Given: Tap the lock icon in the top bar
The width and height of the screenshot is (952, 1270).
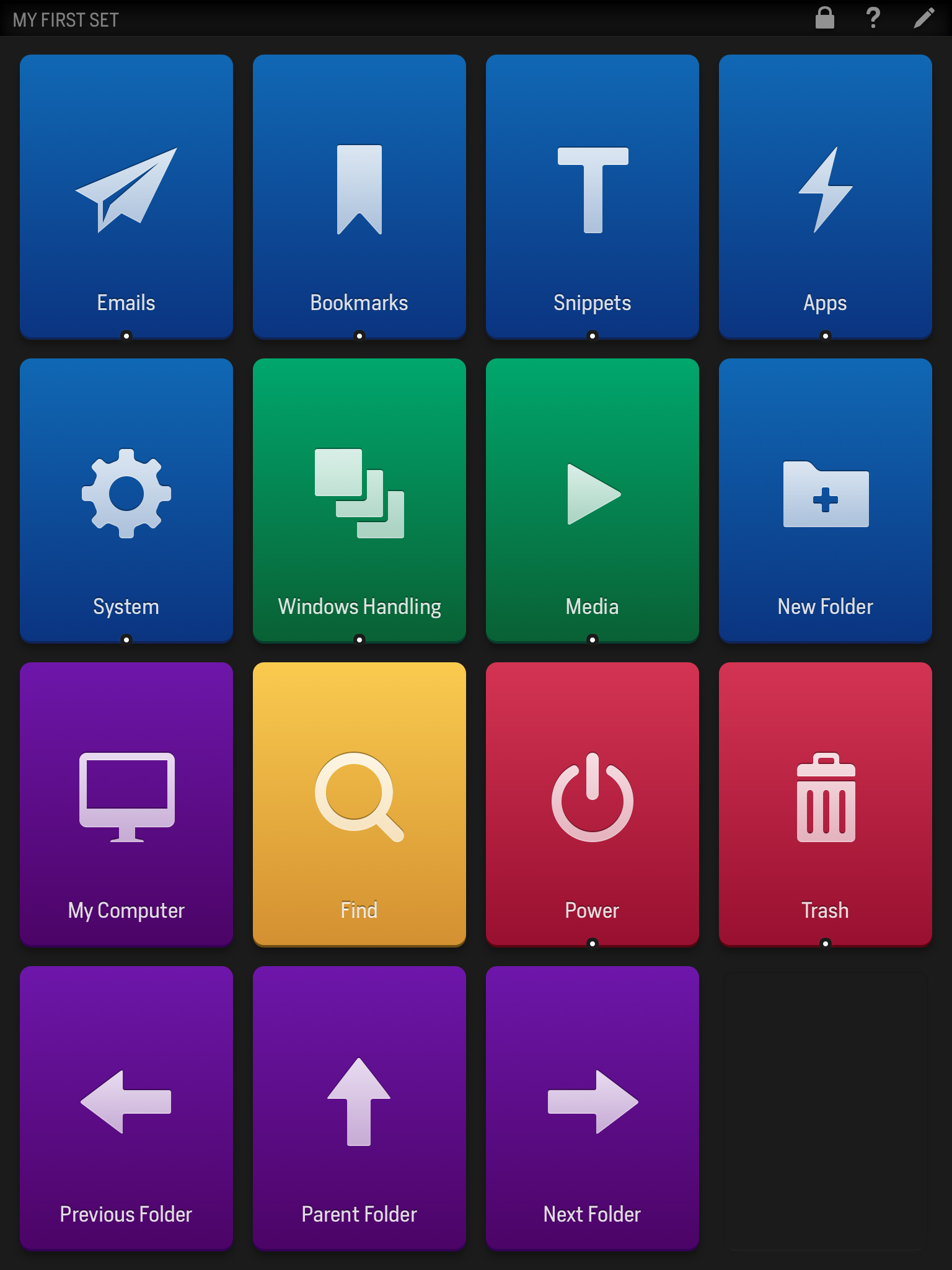Looking at the screenshot, I should [x=824, y=18].
